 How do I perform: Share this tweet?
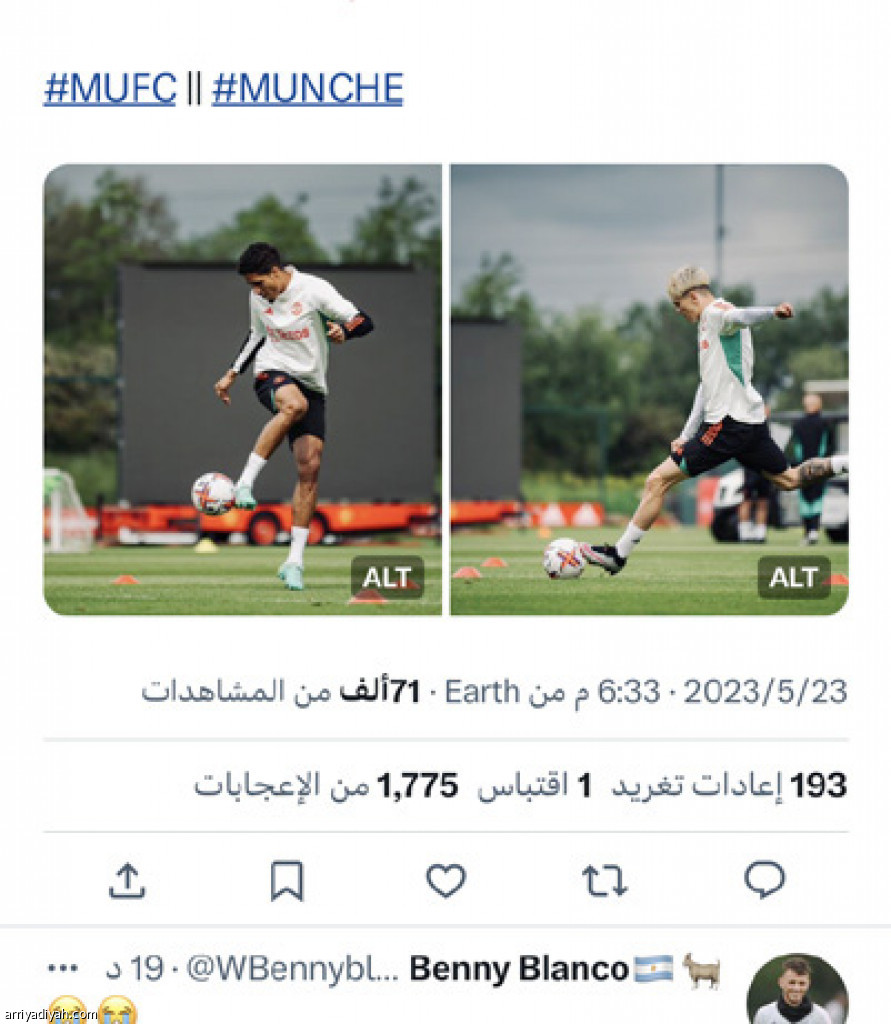click(127, 881)
